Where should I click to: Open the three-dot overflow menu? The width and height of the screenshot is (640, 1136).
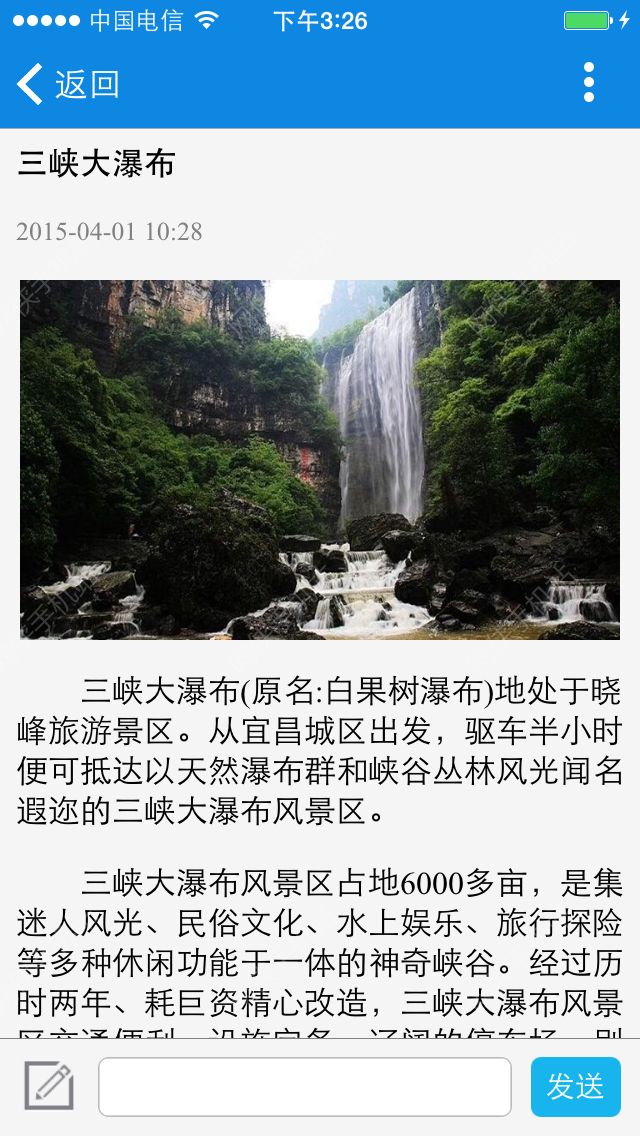589,83
